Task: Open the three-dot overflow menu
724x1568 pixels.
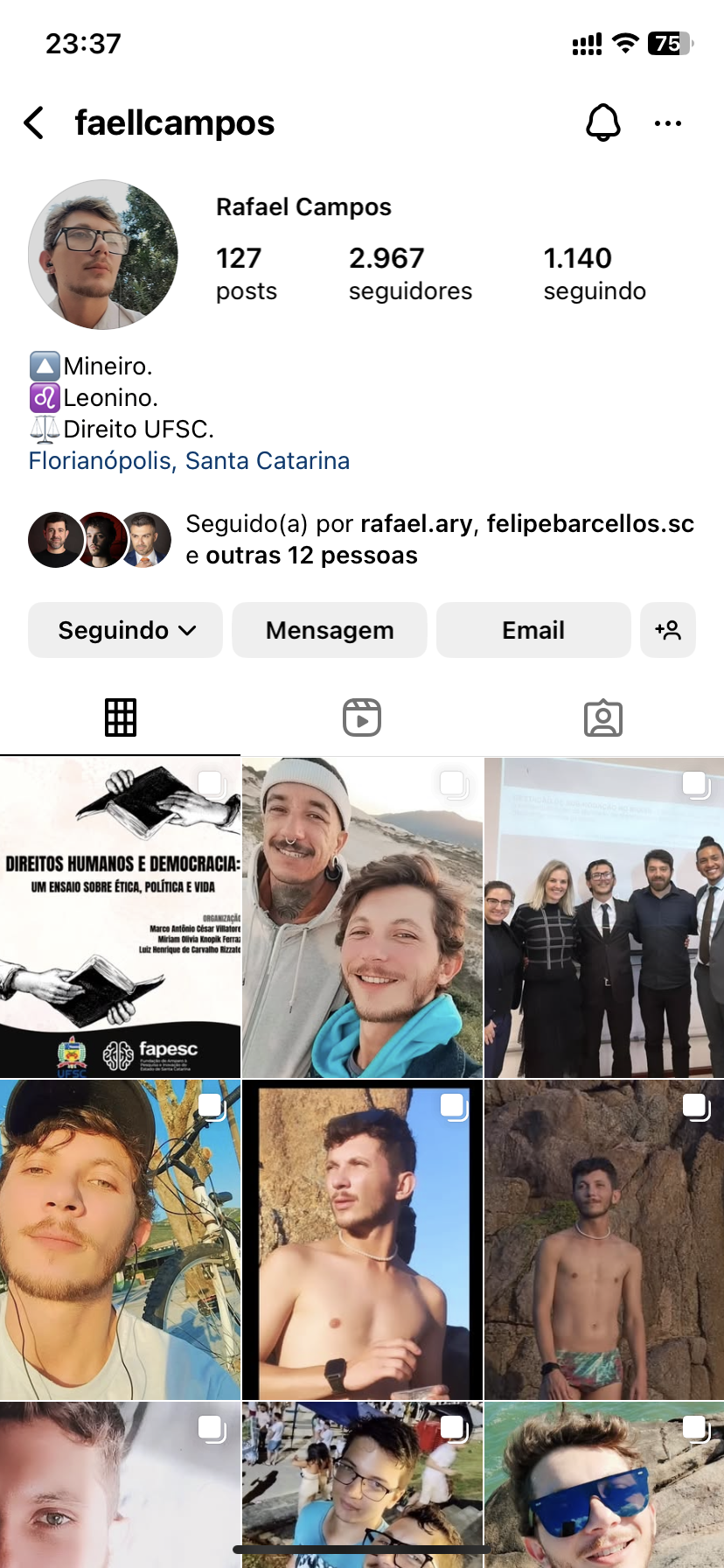Action: [x=668, y=123]
